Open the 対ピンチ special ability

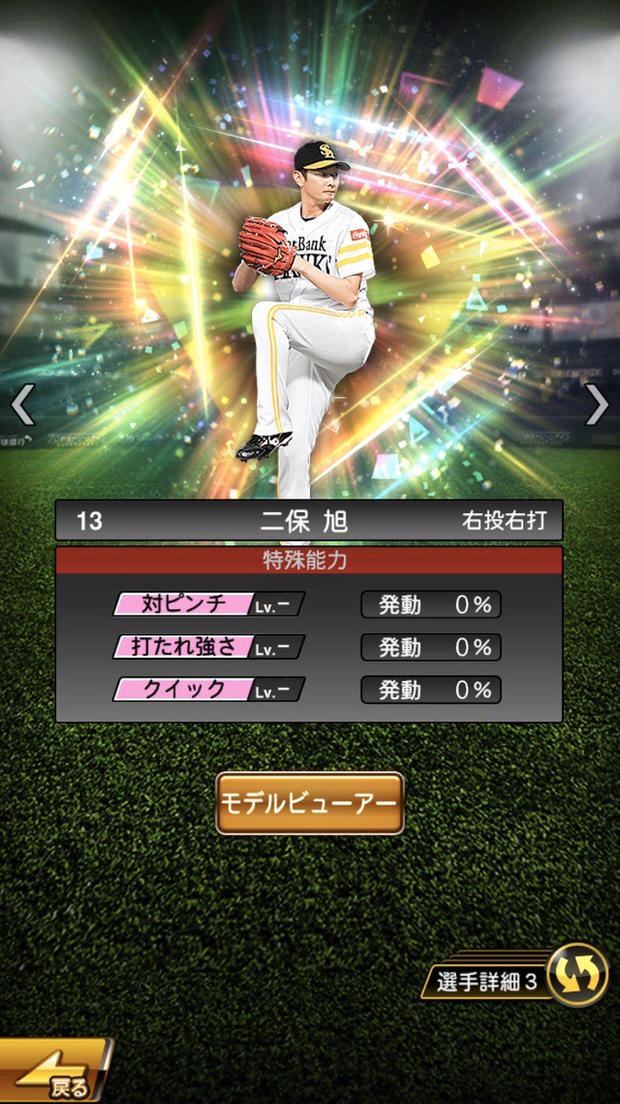[x=208, y=604]
